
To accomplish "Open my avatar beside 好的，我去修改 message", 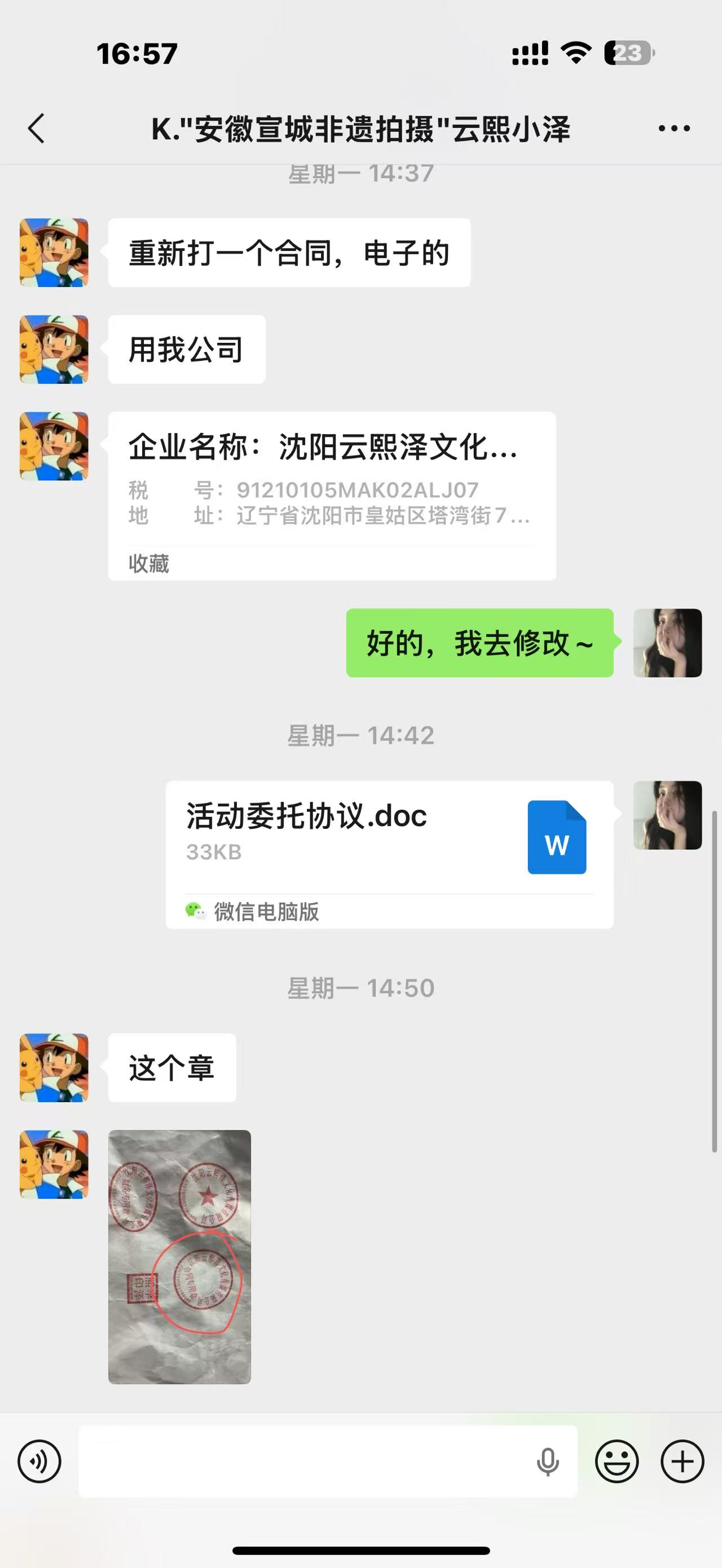I will coord(667,643).
